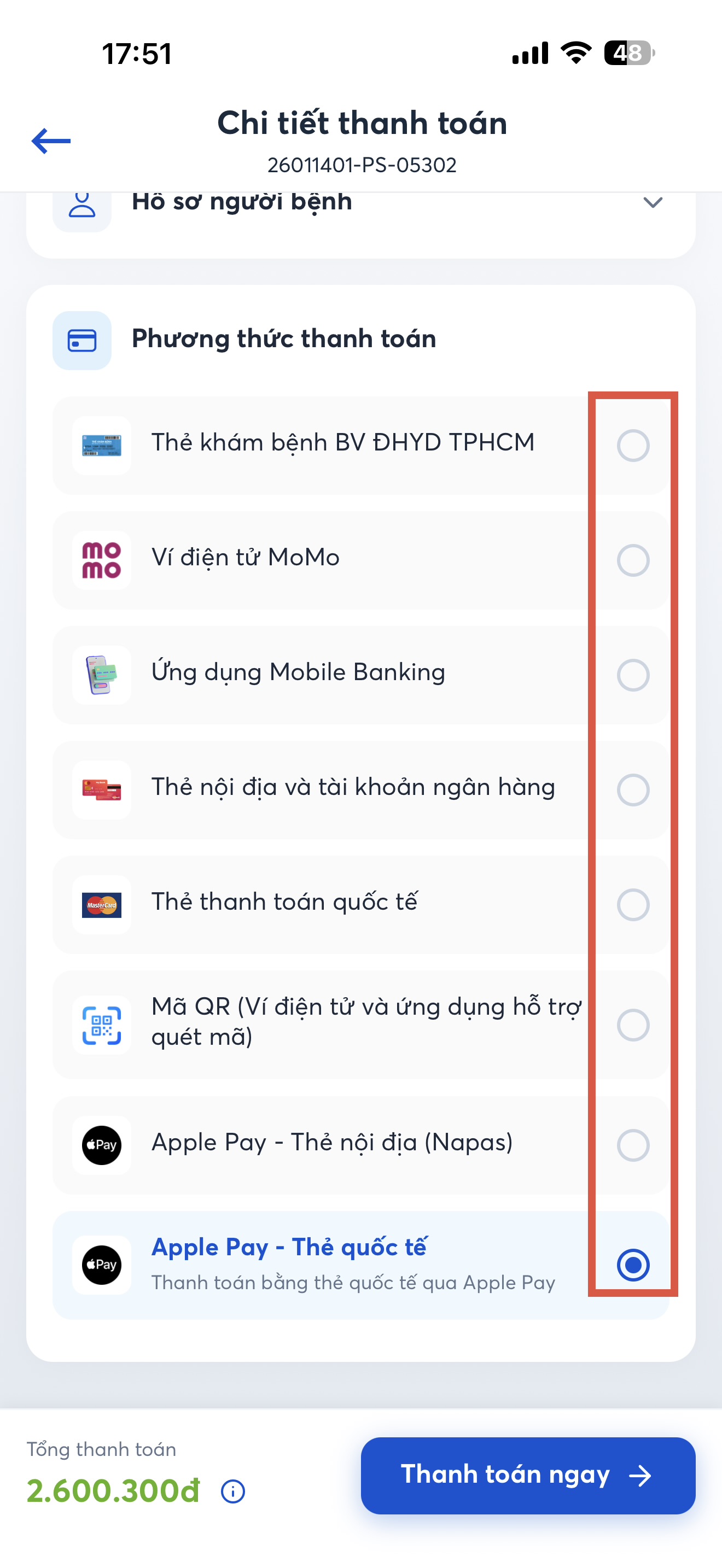Expand the Hồ sơ người bệnh section

652,203
